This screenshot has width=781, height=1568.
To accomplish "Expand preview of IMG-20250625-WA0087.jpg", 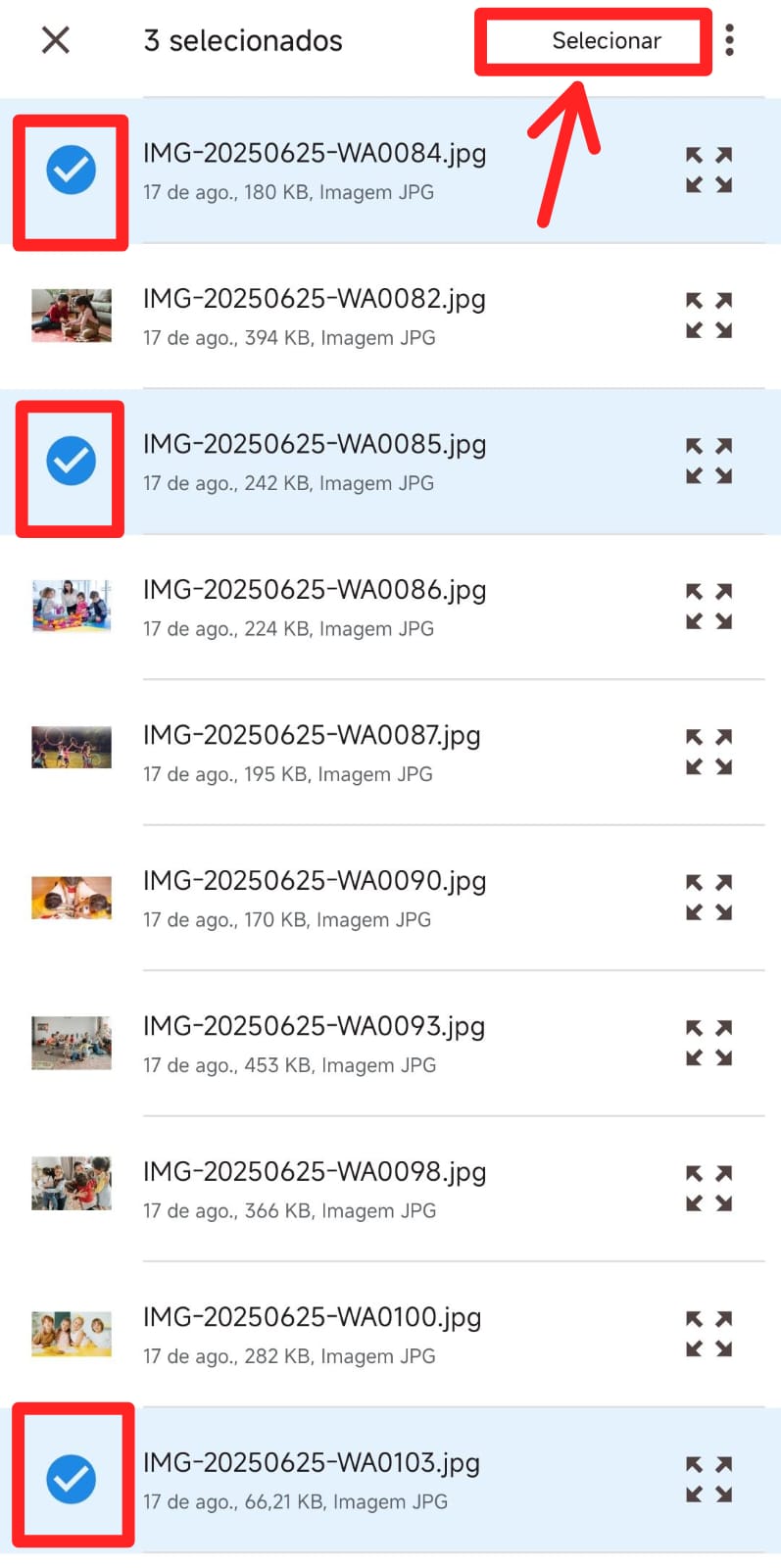I will click(x=708, y=752).
